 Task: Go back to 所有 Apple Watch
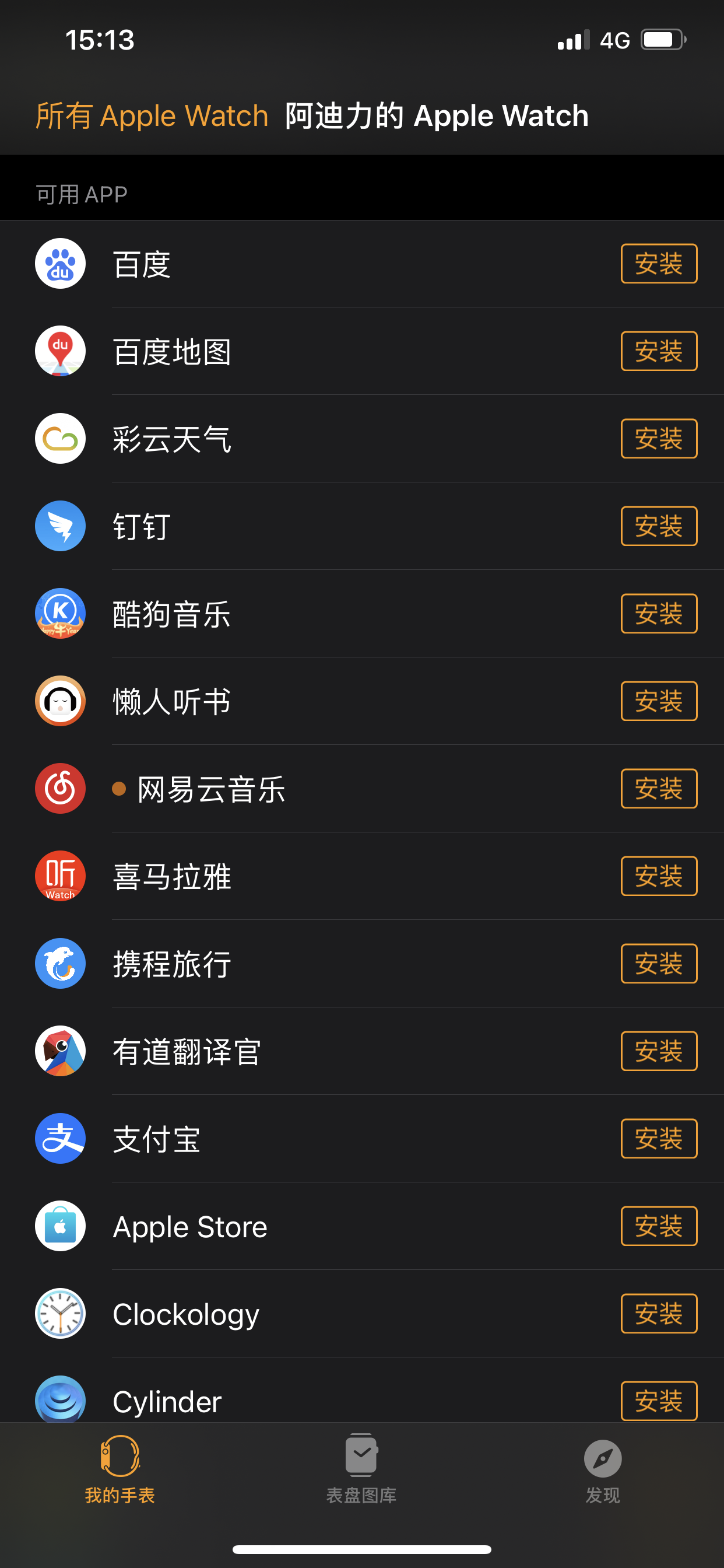tap(152, 116)
